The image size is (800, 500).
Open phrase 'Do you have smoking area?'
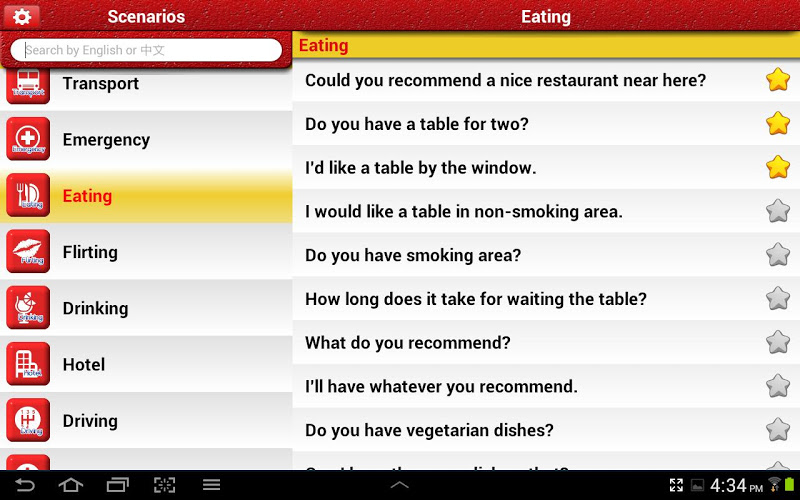pos(413,255)
